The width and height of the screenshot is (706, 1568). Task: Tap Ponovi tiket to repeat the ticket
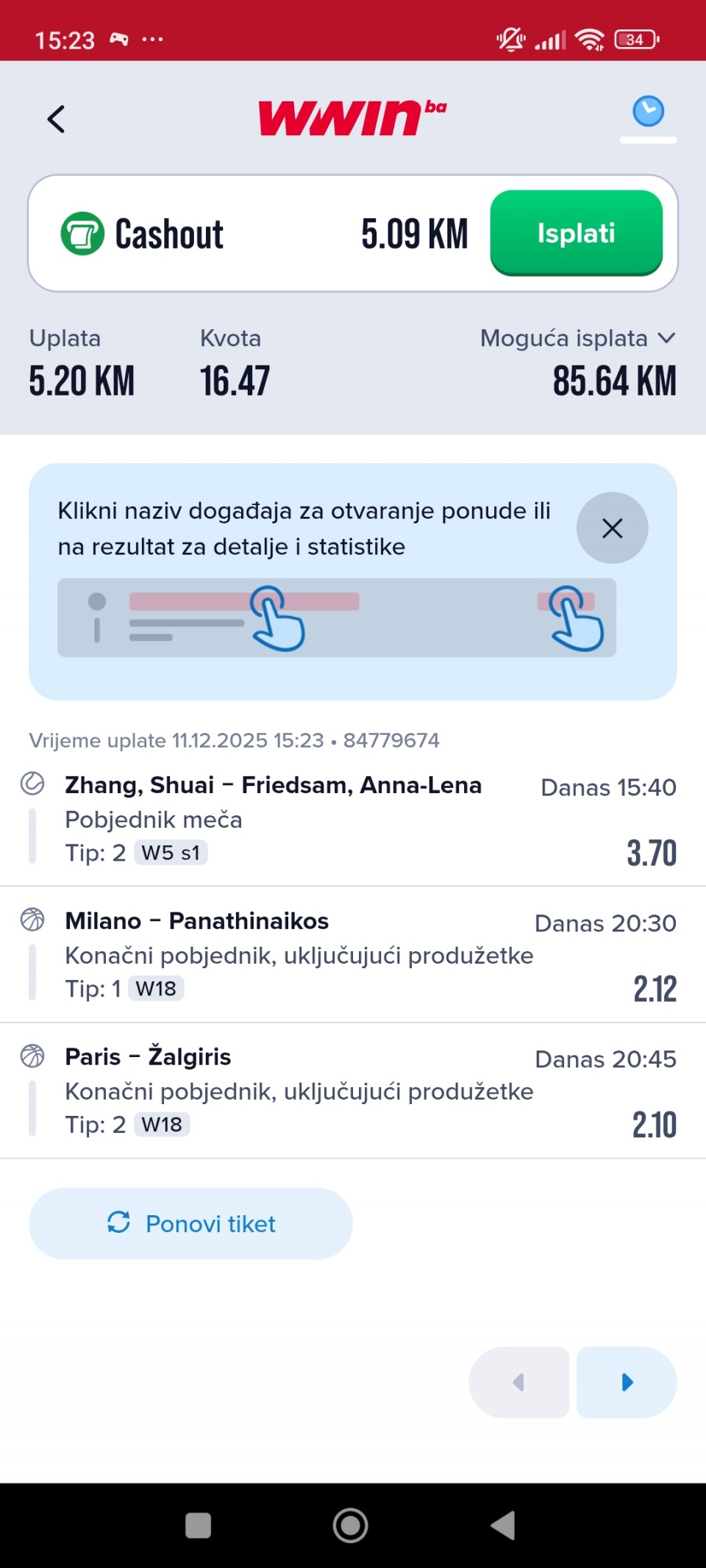tap(190, 1224)
